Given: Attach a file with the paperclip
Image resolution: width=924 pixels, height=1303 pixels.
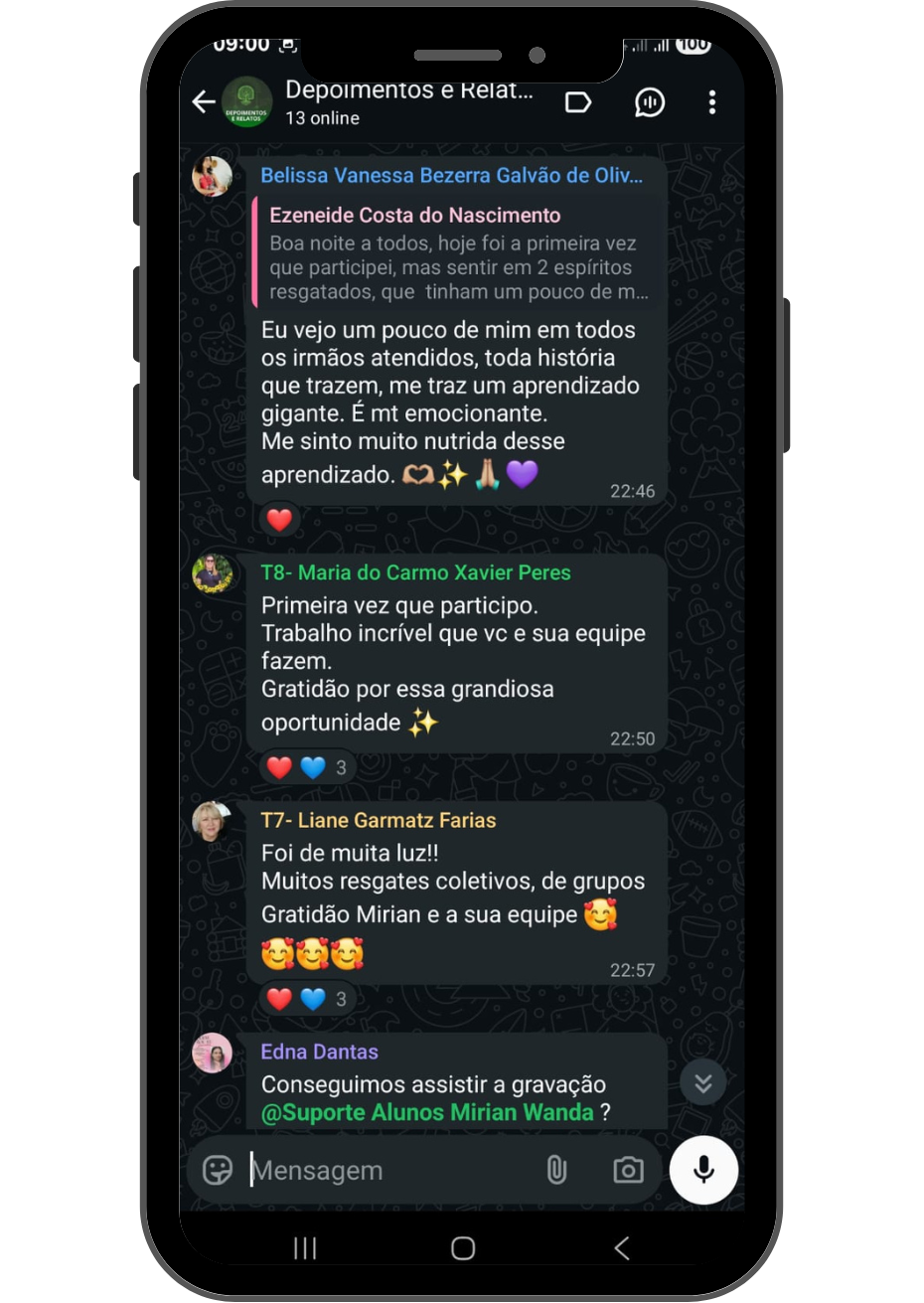Looking at the screenshot, I should click(556, 1170).
